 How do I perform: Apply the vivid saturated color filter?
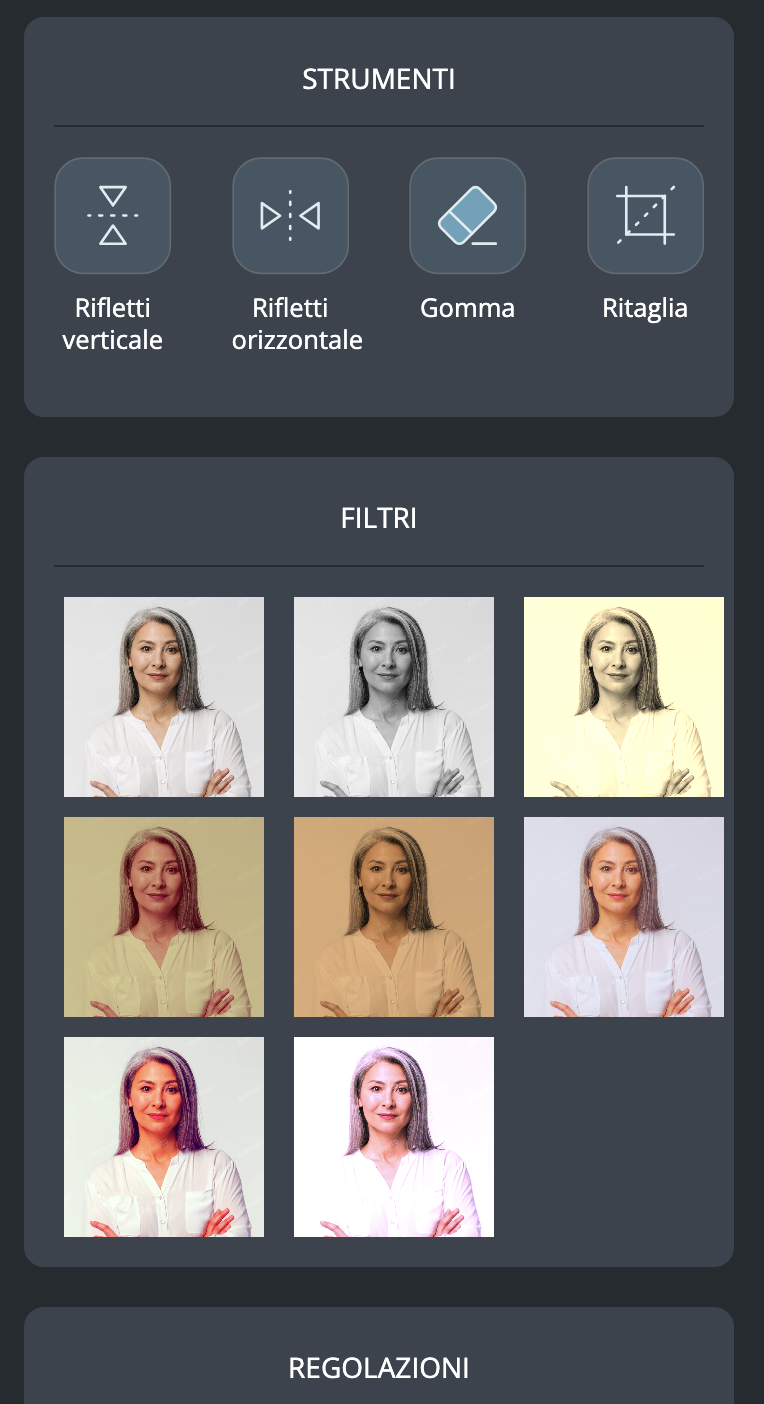coord(164,1137)
